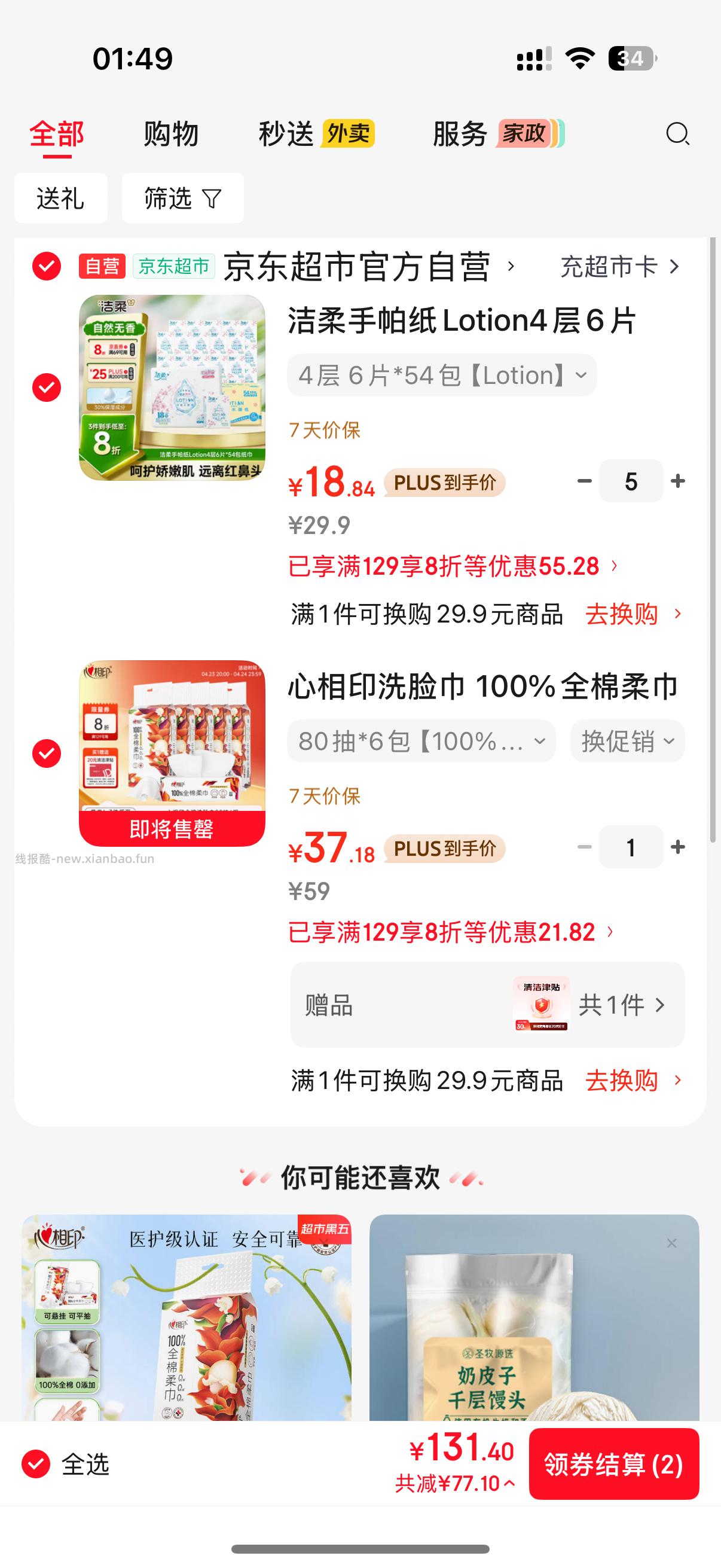Screen dimensions: 721x1568
Task: Open the 4层6片*54包 Lotion spec dropdown
Action: (x=440, y=374)
